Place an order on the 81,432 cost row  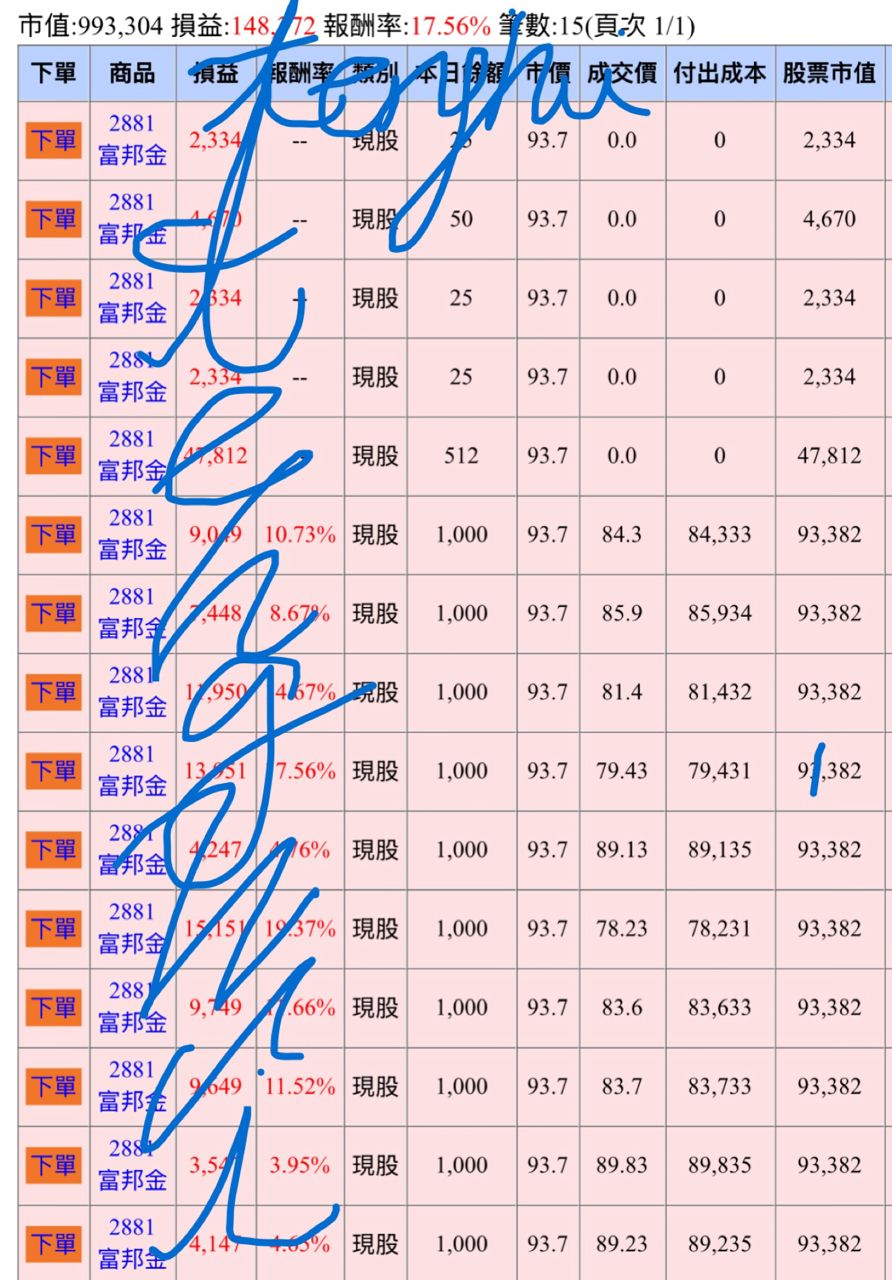pos(53,692)
